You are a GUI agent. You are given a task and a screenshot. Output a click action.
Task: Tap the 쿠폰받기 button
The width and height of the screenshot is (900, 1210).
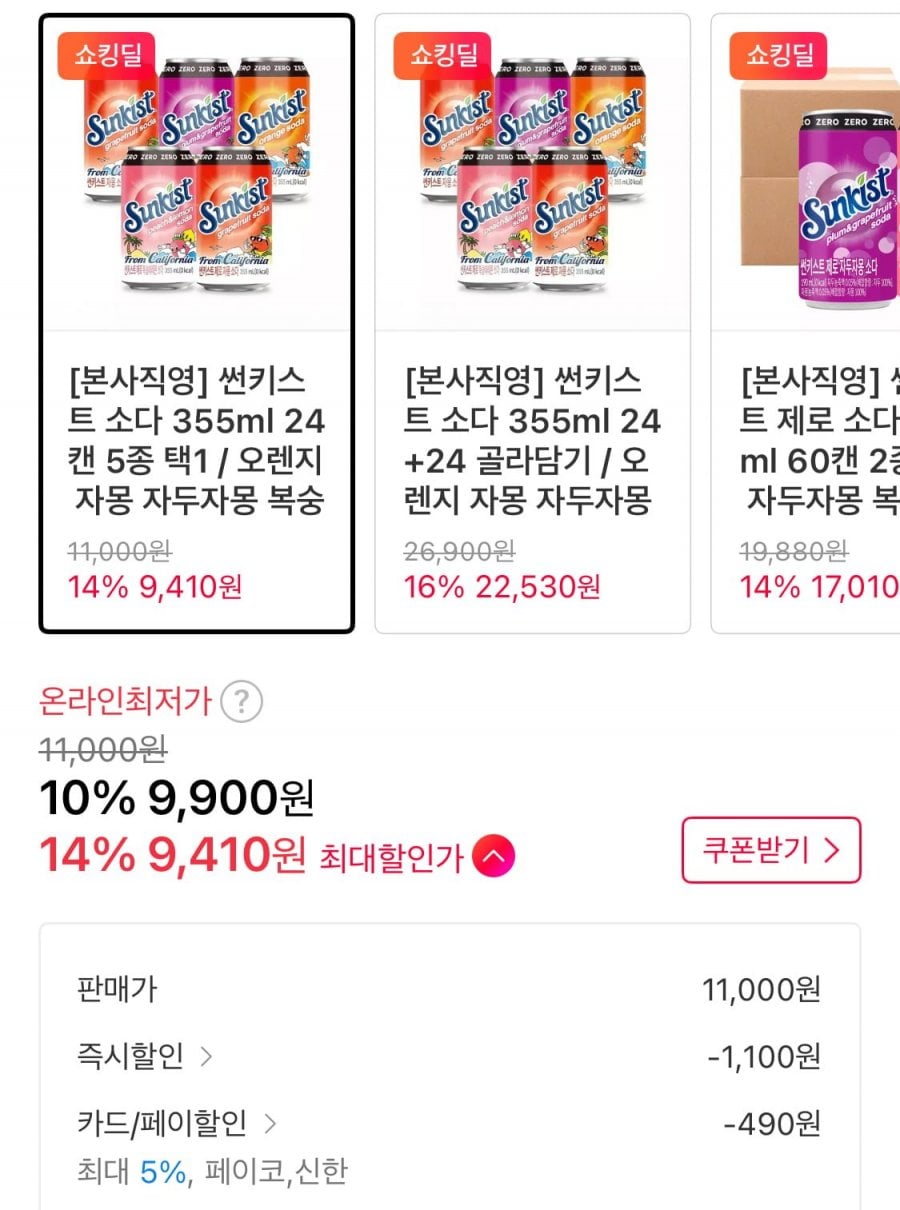[x=770, y=850]
